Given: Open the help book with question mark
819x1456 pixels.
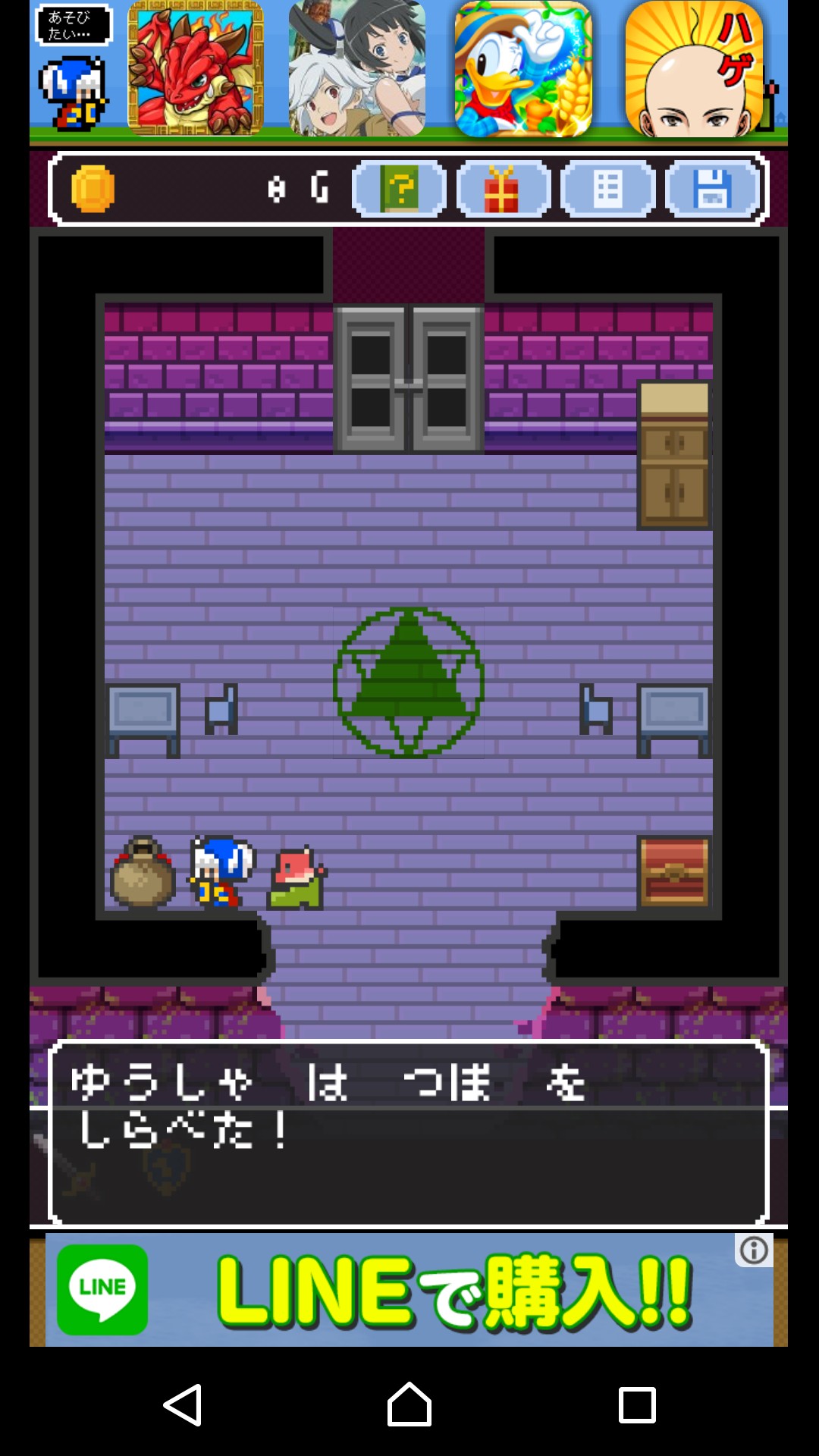Looking at the screenshot, I should [400, 189].
